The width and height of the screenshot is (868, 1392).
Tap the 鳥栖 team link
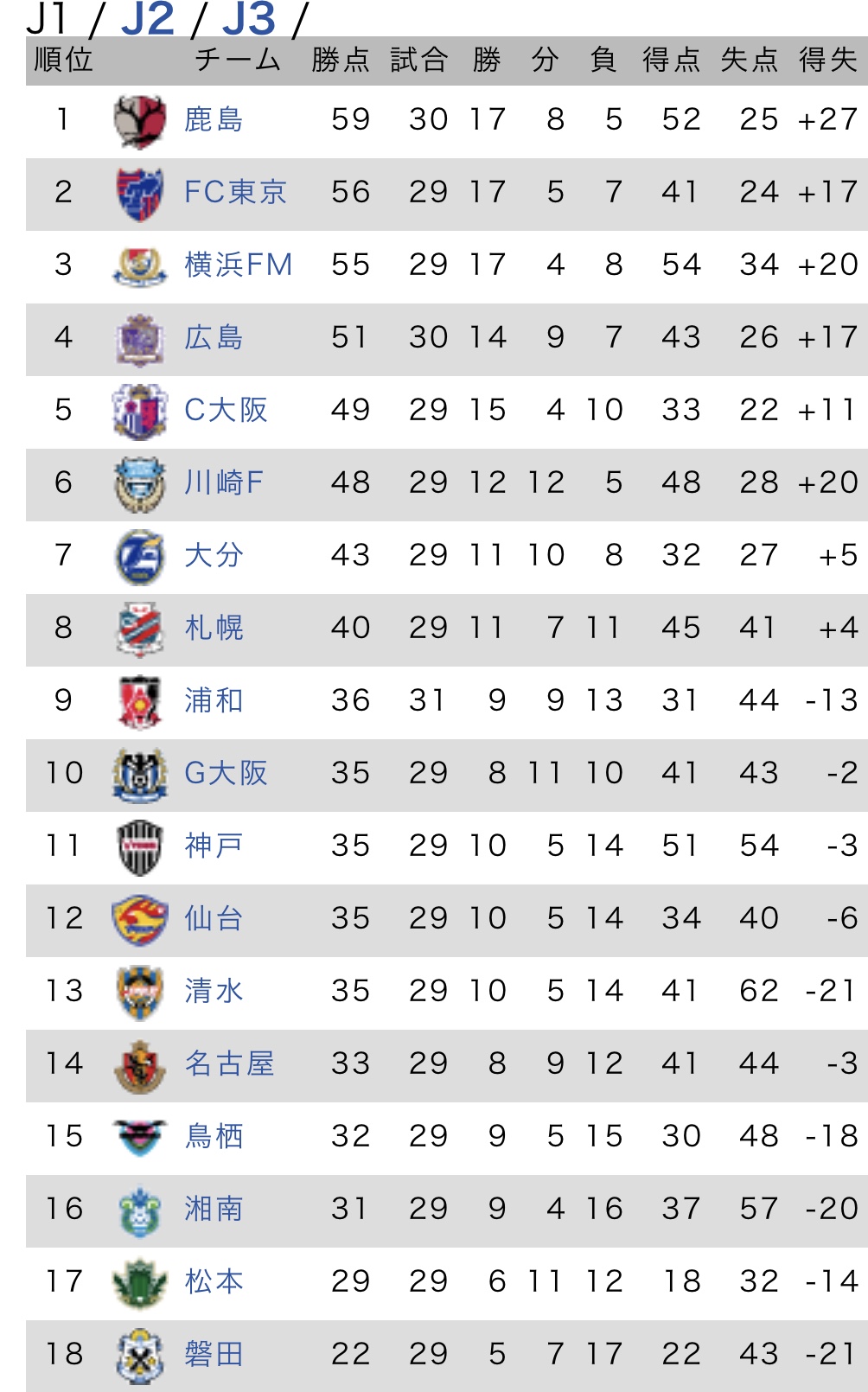coord(214,1136)
